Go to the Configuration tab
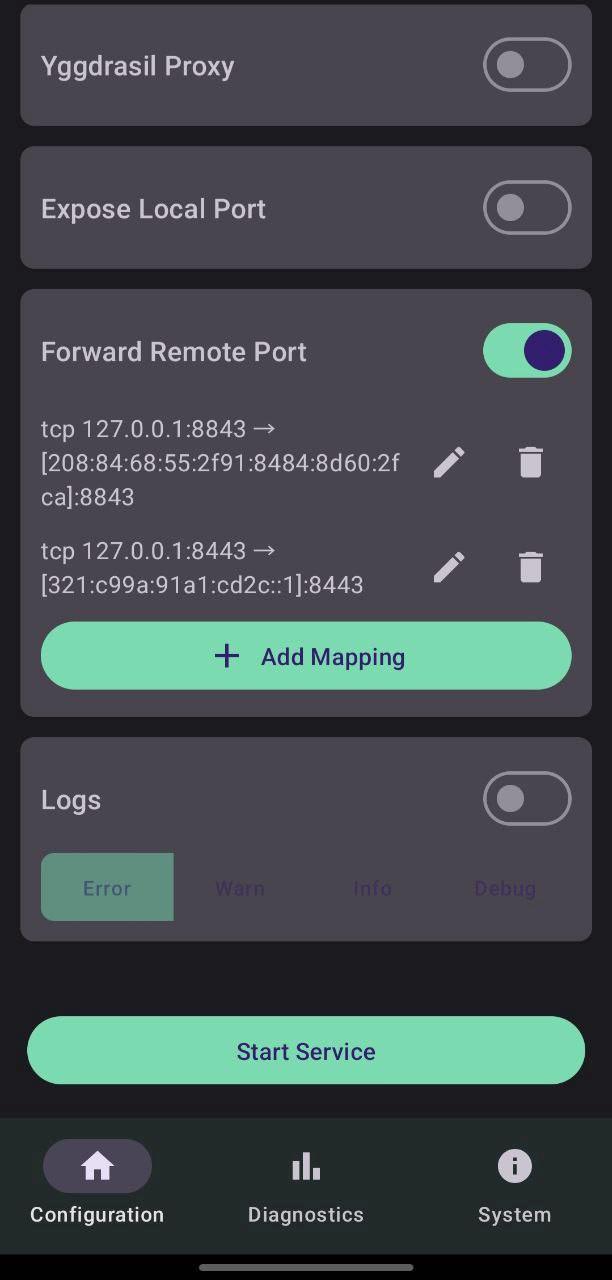The height and width of the screenshot is (1280, 612). pos(97,1186)
